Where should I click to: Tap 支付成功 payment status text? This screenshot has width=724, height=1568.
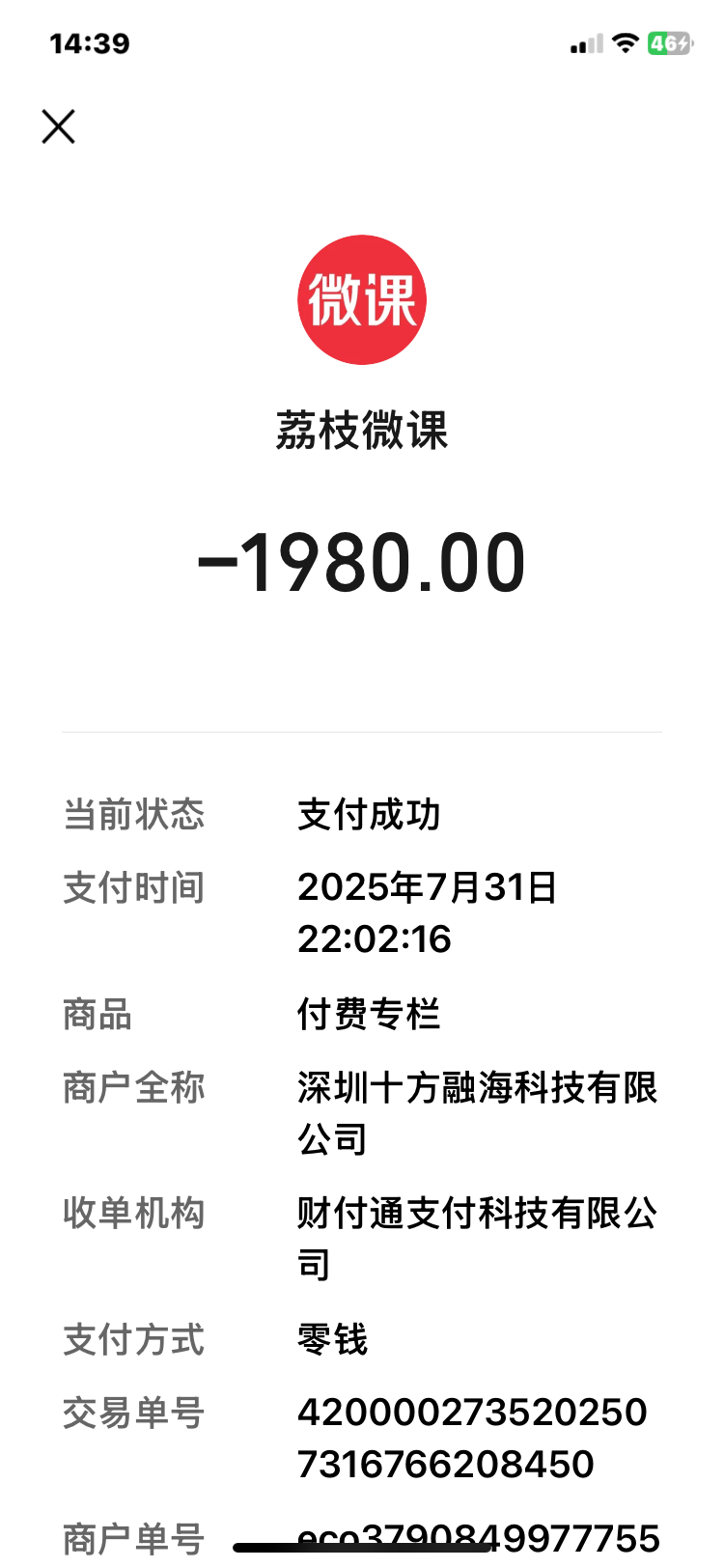pyautogui.click(x=370, y=816)
